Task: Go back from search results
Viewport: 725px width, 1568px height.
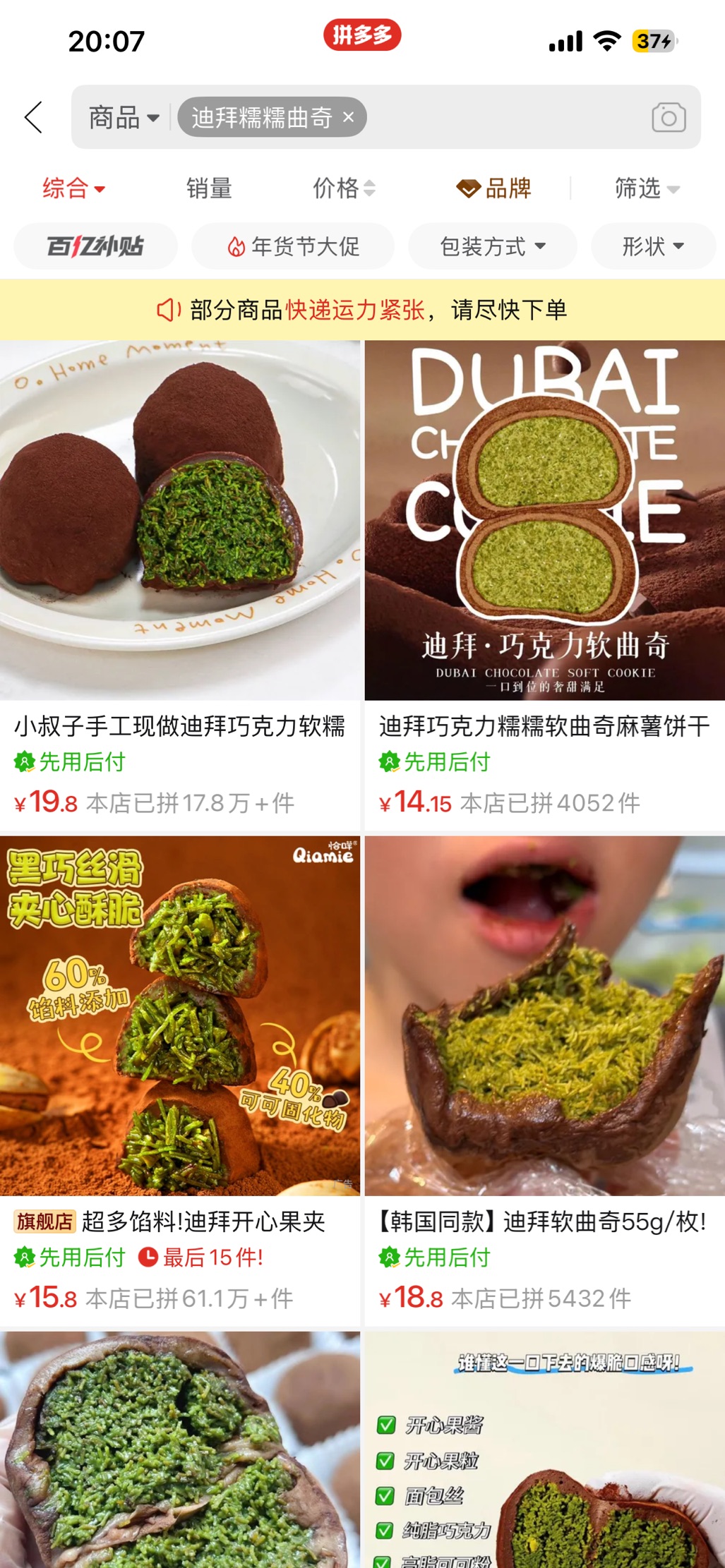Action: pyautogui.click(x=34, y=117)
